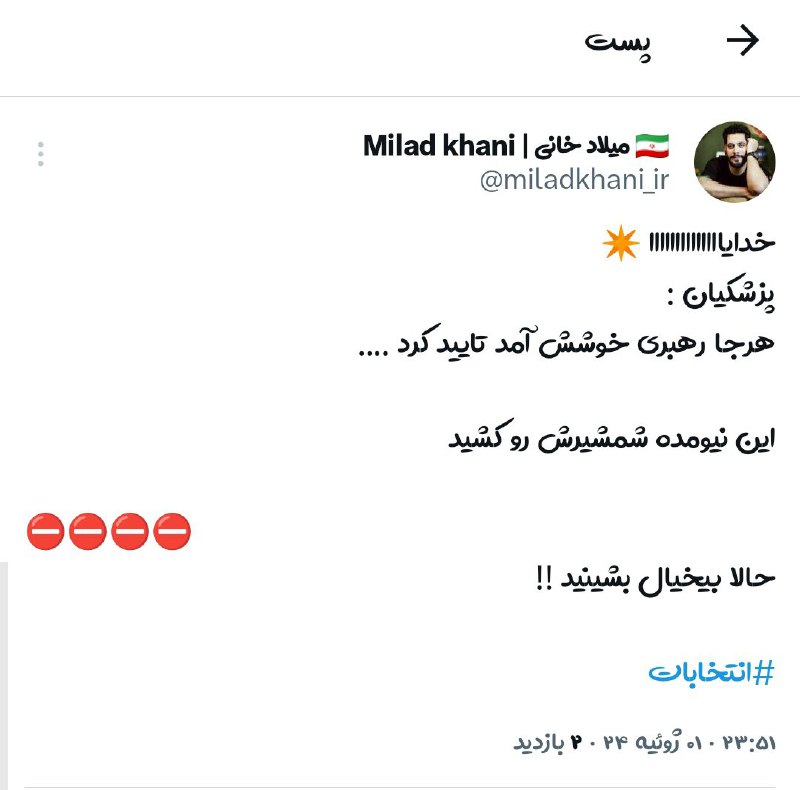Open Milad khani's profile picture
This screenshot has width=800, height=790.
[x=734, y=162]
